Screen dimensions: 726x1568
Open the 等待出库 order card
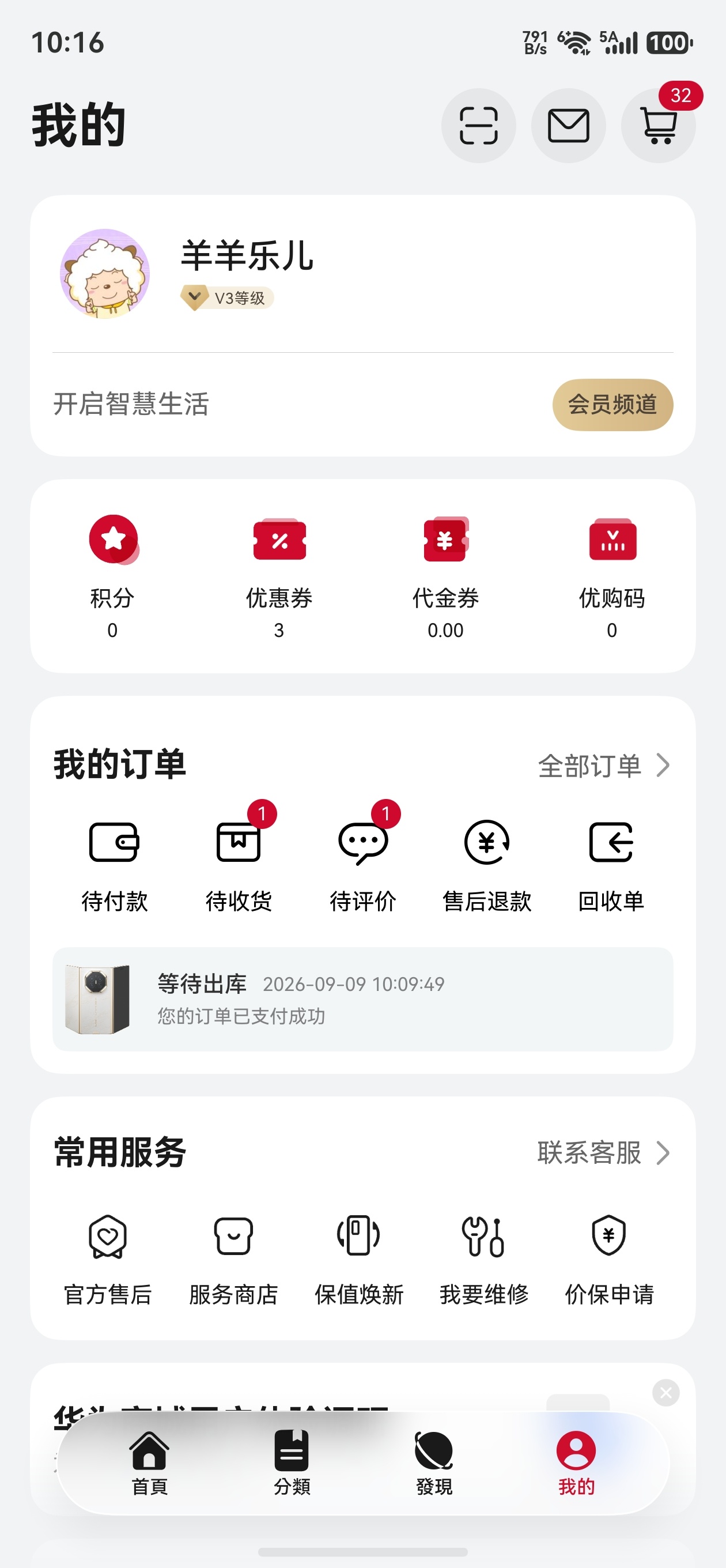point(362,999)
